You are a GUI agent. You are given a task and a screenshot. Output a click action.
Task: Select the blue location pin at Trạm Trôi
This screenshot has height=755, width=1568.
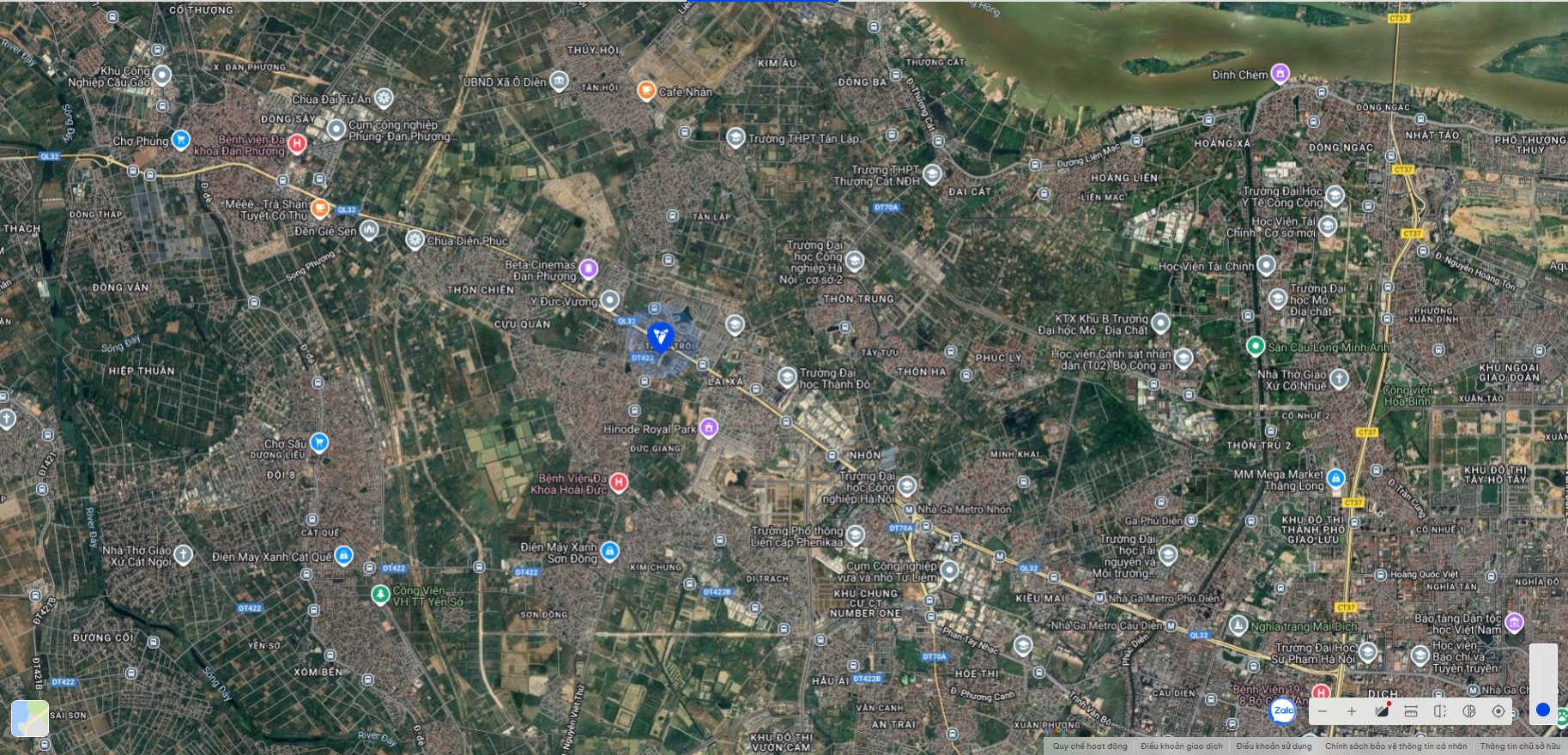click(x=660, y=335)
